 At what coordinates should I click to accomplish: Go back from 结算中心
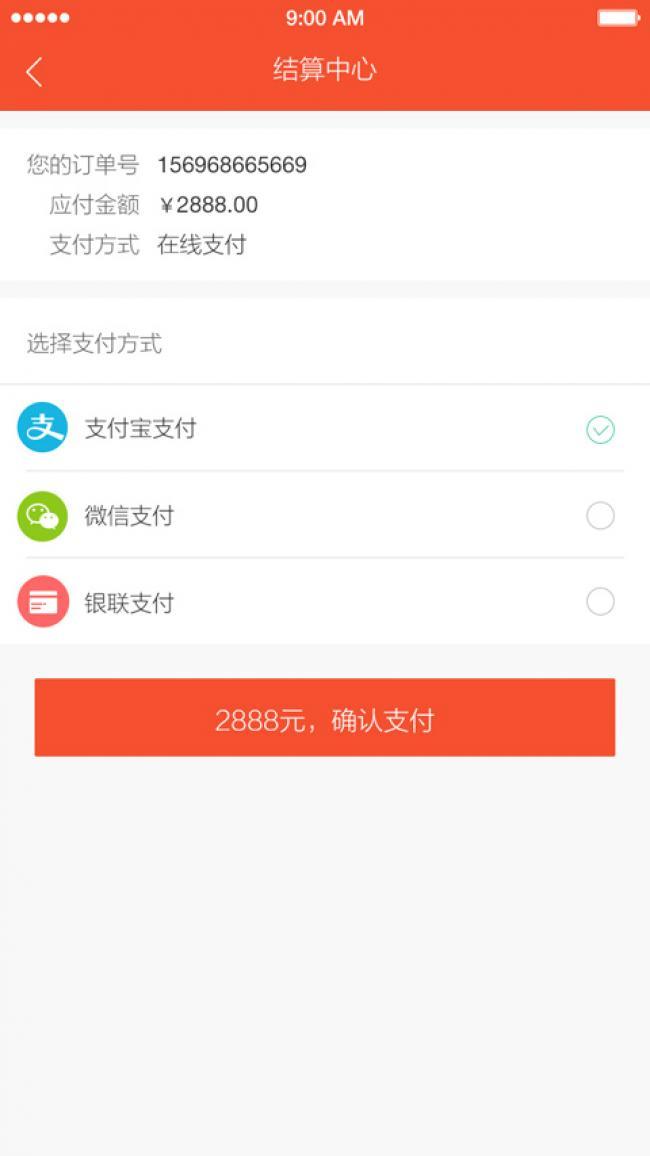[x=34, y=72]
